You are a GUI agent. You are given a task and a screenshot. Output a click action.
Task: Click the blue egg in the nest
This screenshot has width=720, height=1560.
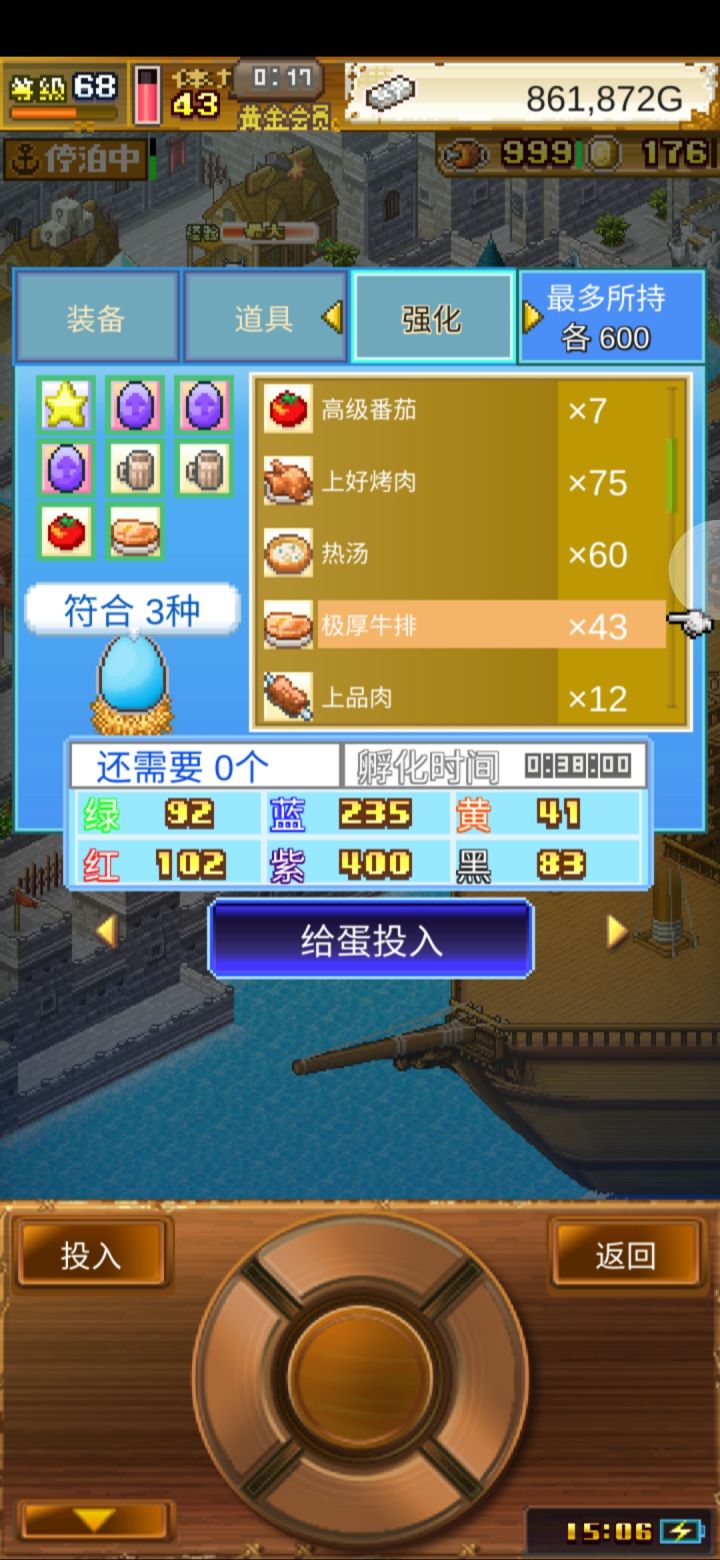(x=132, y=675)
